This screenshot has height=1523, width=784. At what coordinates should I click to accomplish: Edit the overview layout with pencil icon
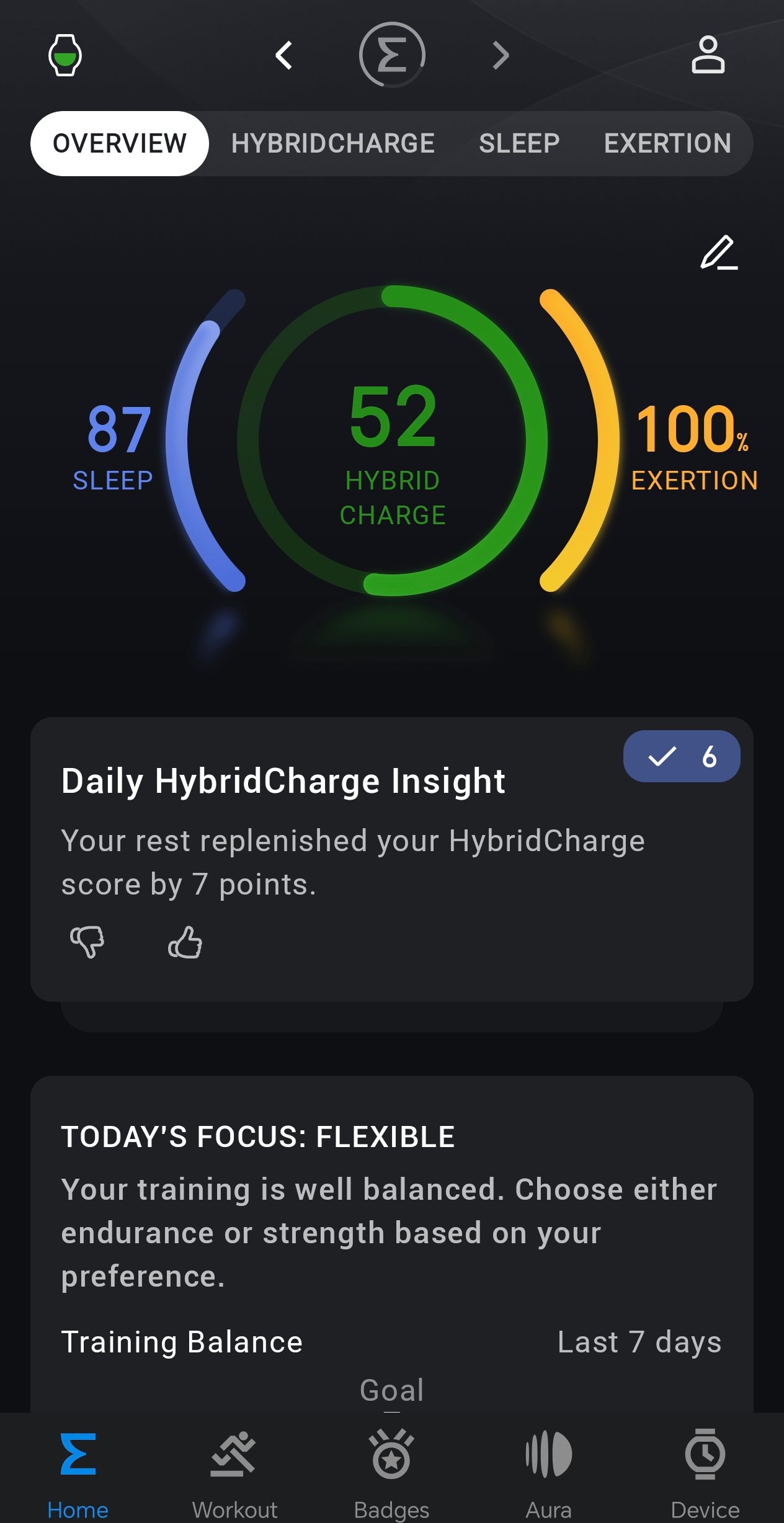pos(719,252)
